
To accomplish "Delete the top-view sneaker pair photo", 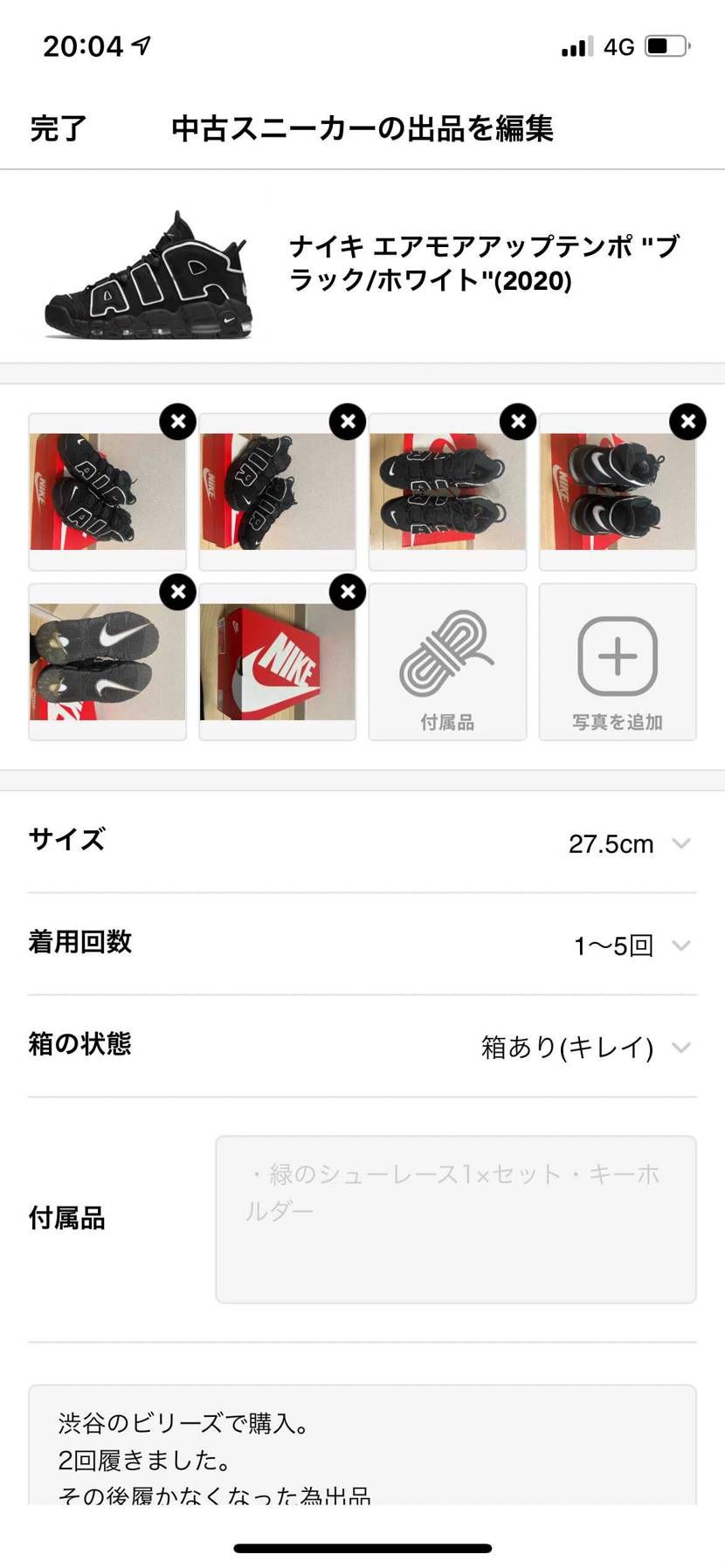I will pyautogui.click(x=517, y=421).
